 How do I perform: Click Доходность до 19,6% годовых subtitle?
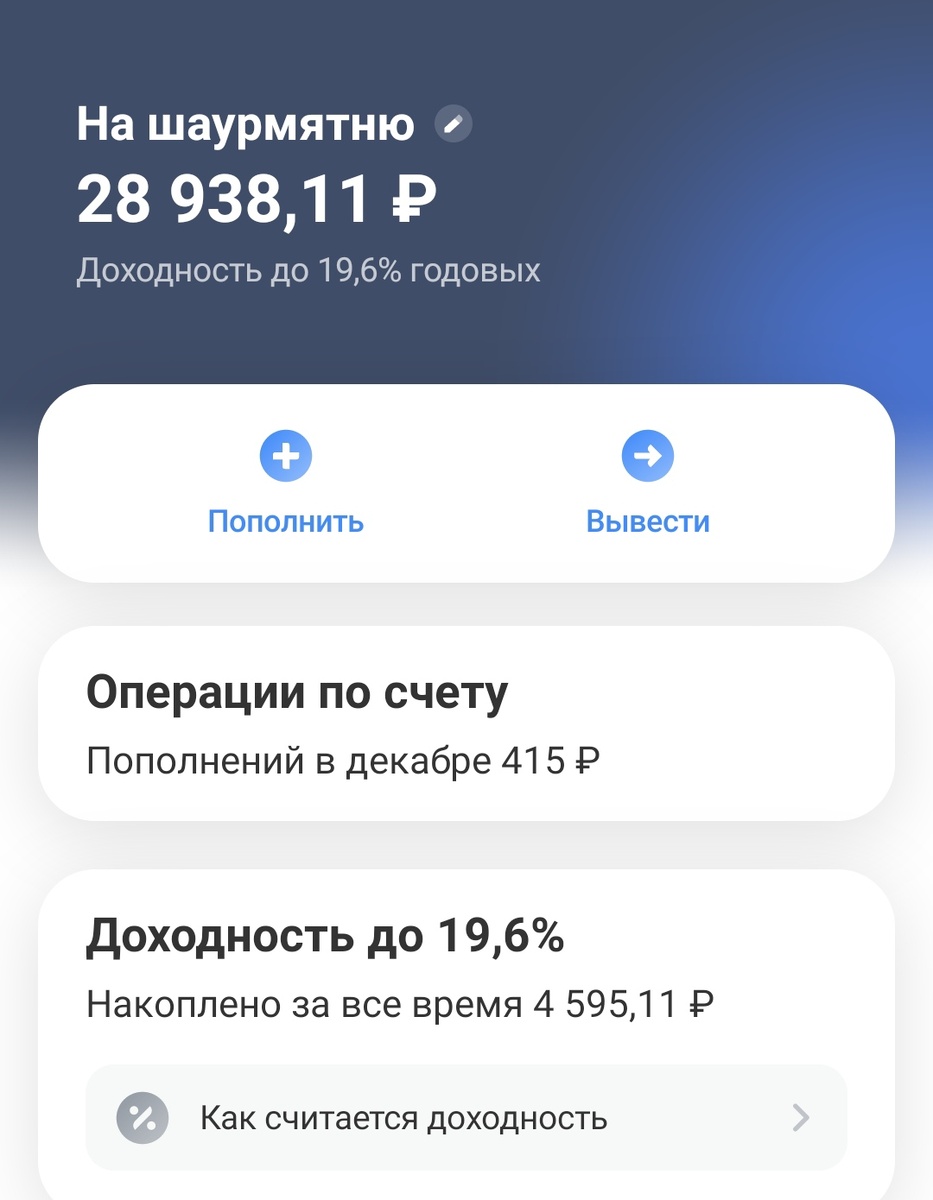308,269
